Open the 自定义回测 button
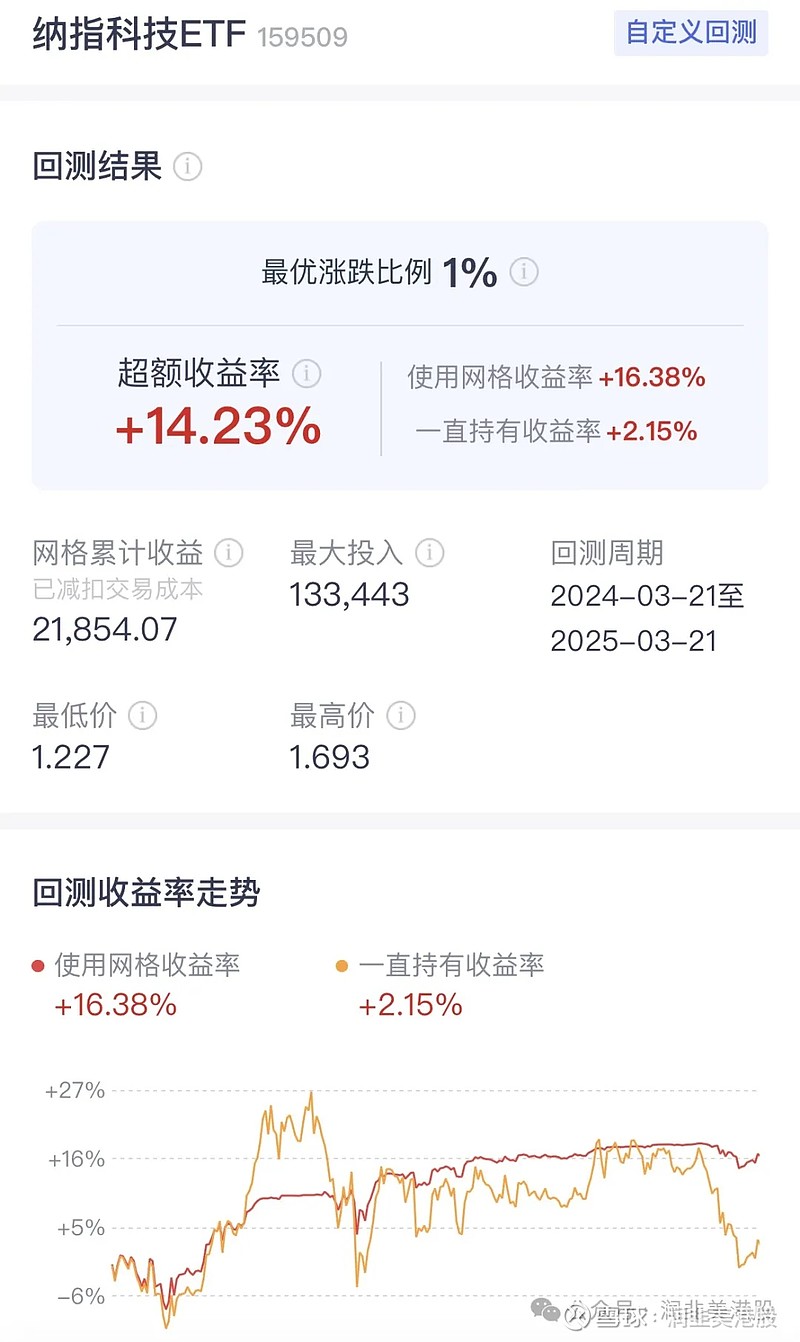Image resolution: width=800 pixels, height=1342 pixels. (691, 33)
